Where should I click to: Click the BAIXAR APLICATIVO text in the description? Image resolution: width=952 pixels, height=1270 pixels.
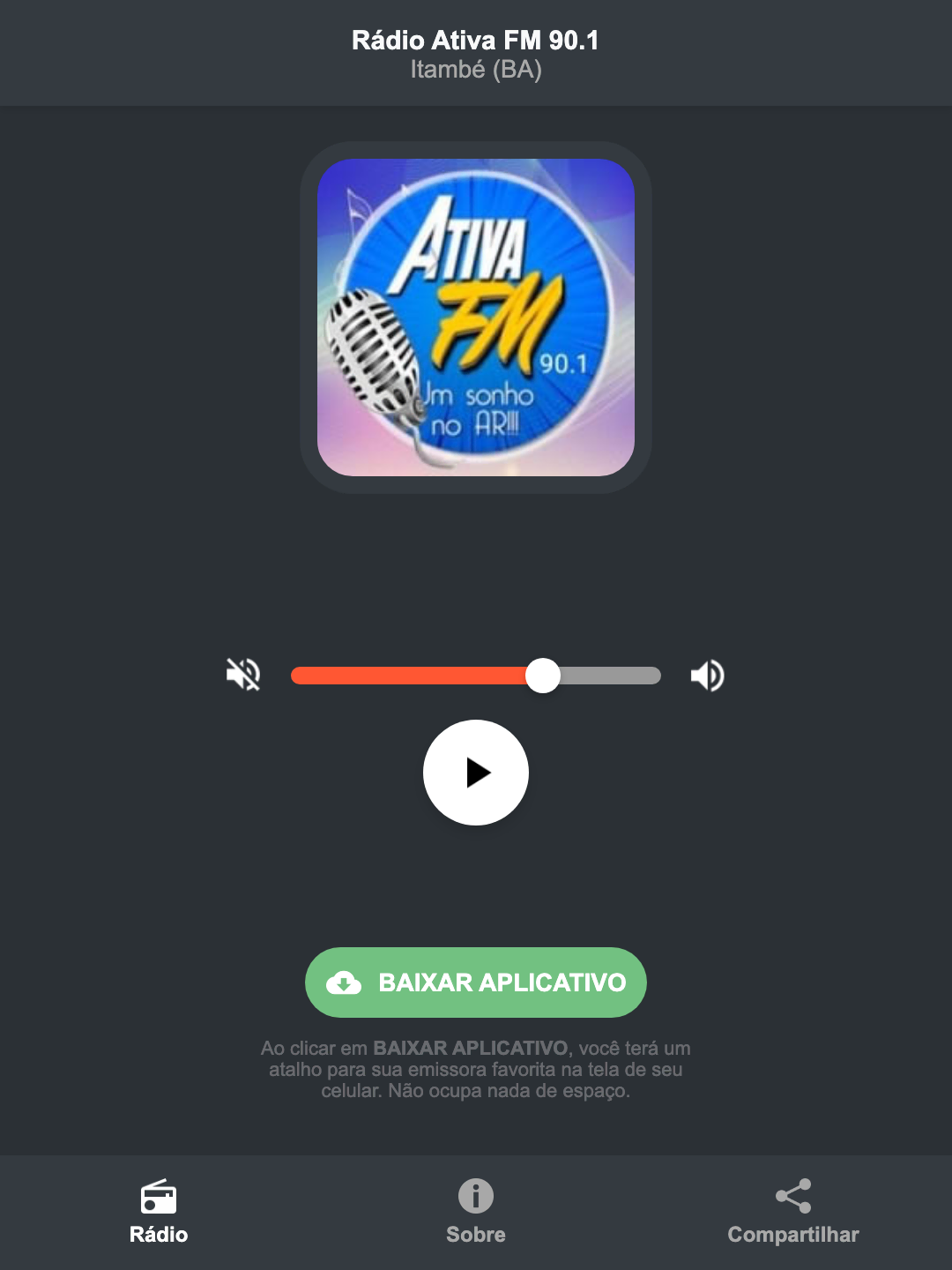tap(471, 1049)
